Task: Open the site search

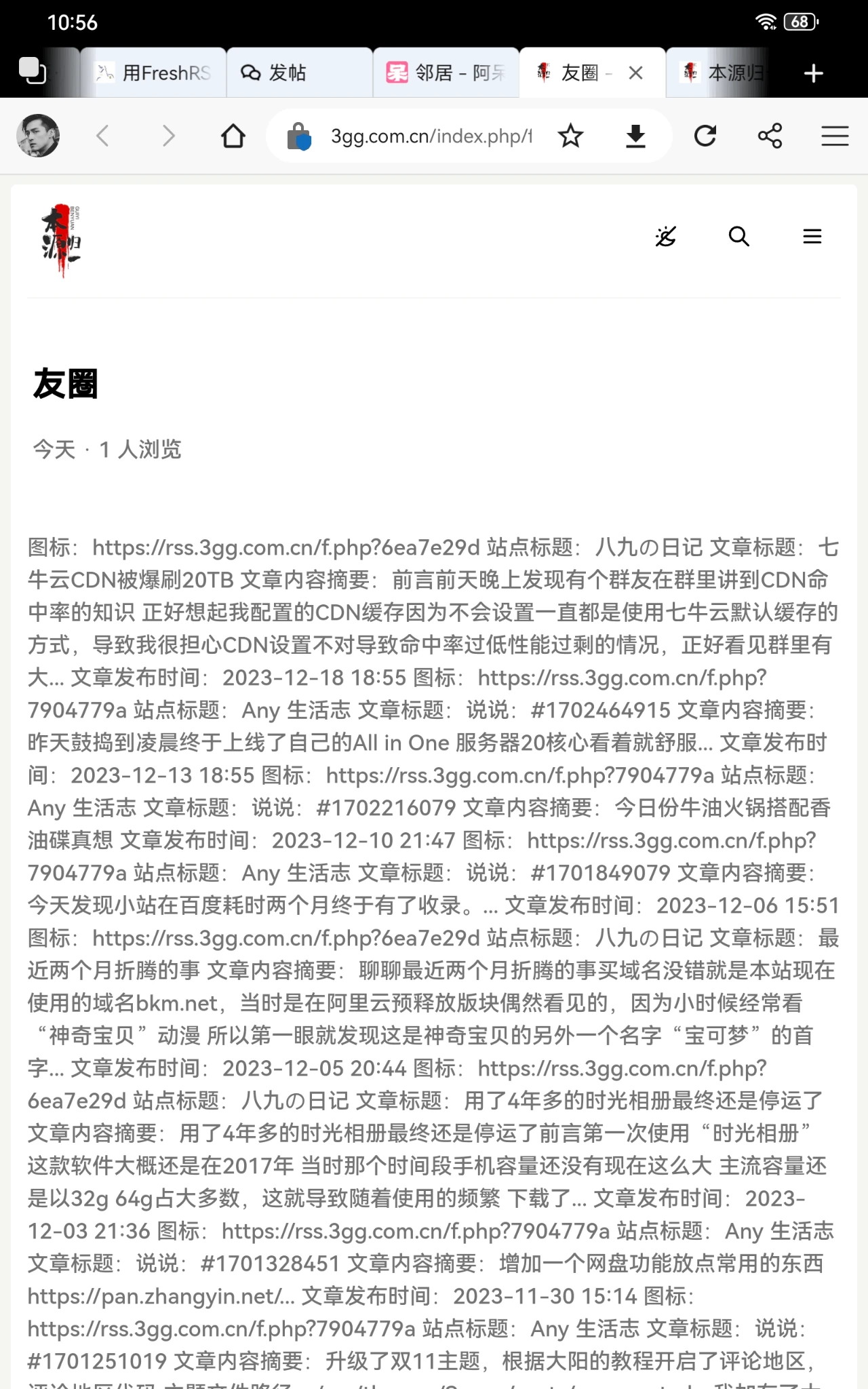Action: coord(738,236)
